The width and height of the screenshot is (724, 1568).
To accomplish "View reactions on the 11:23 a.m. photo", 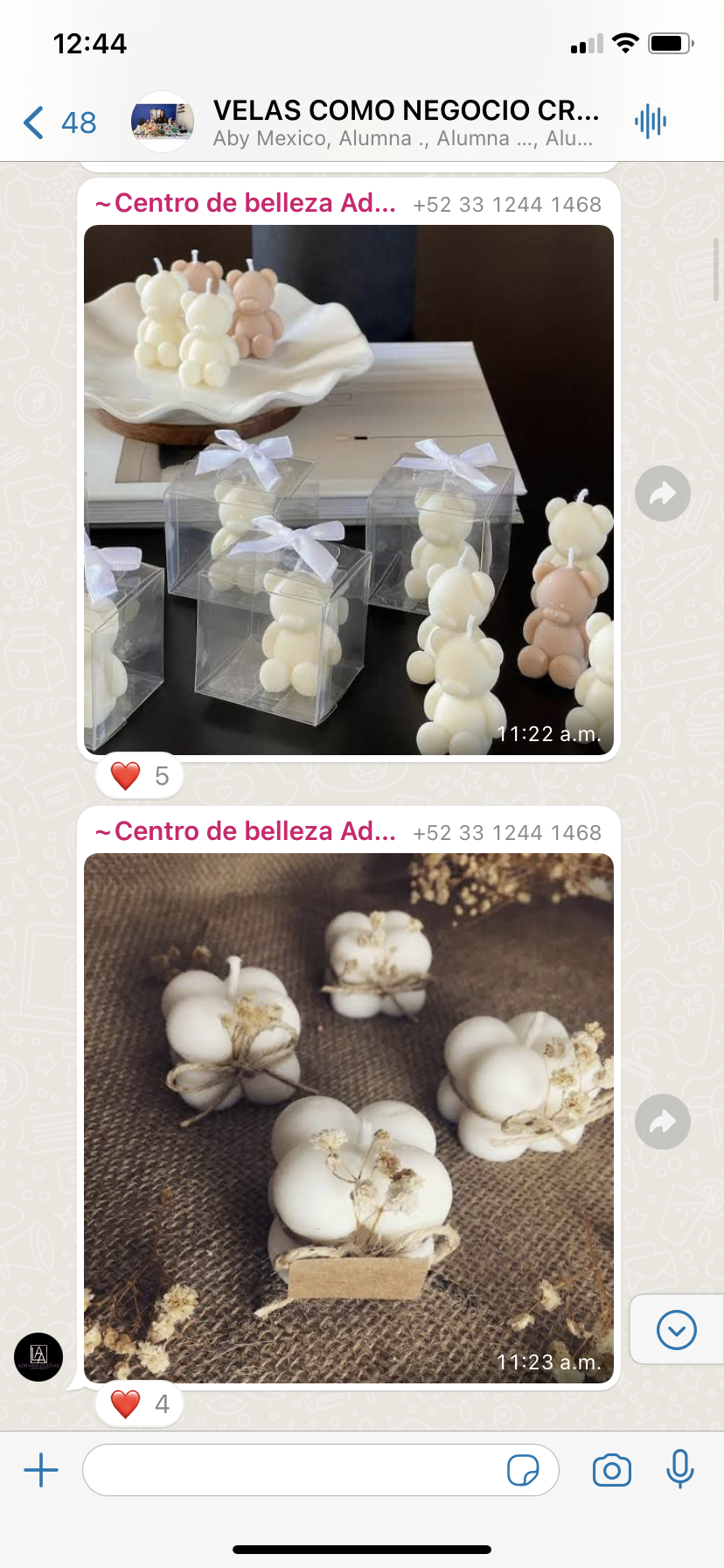I will [x=139, y=1404].
